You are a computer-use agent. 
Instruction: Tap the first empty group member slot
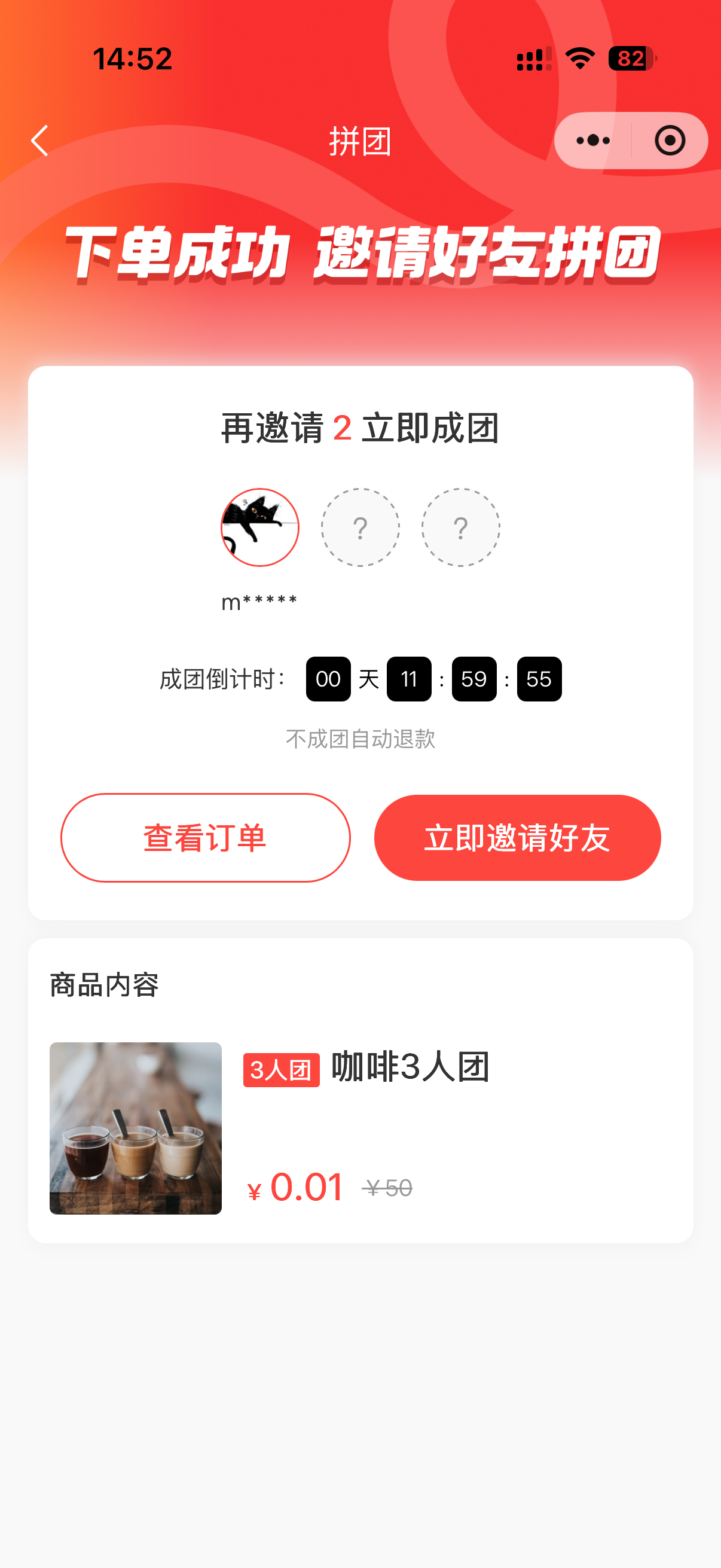(360, 527)
